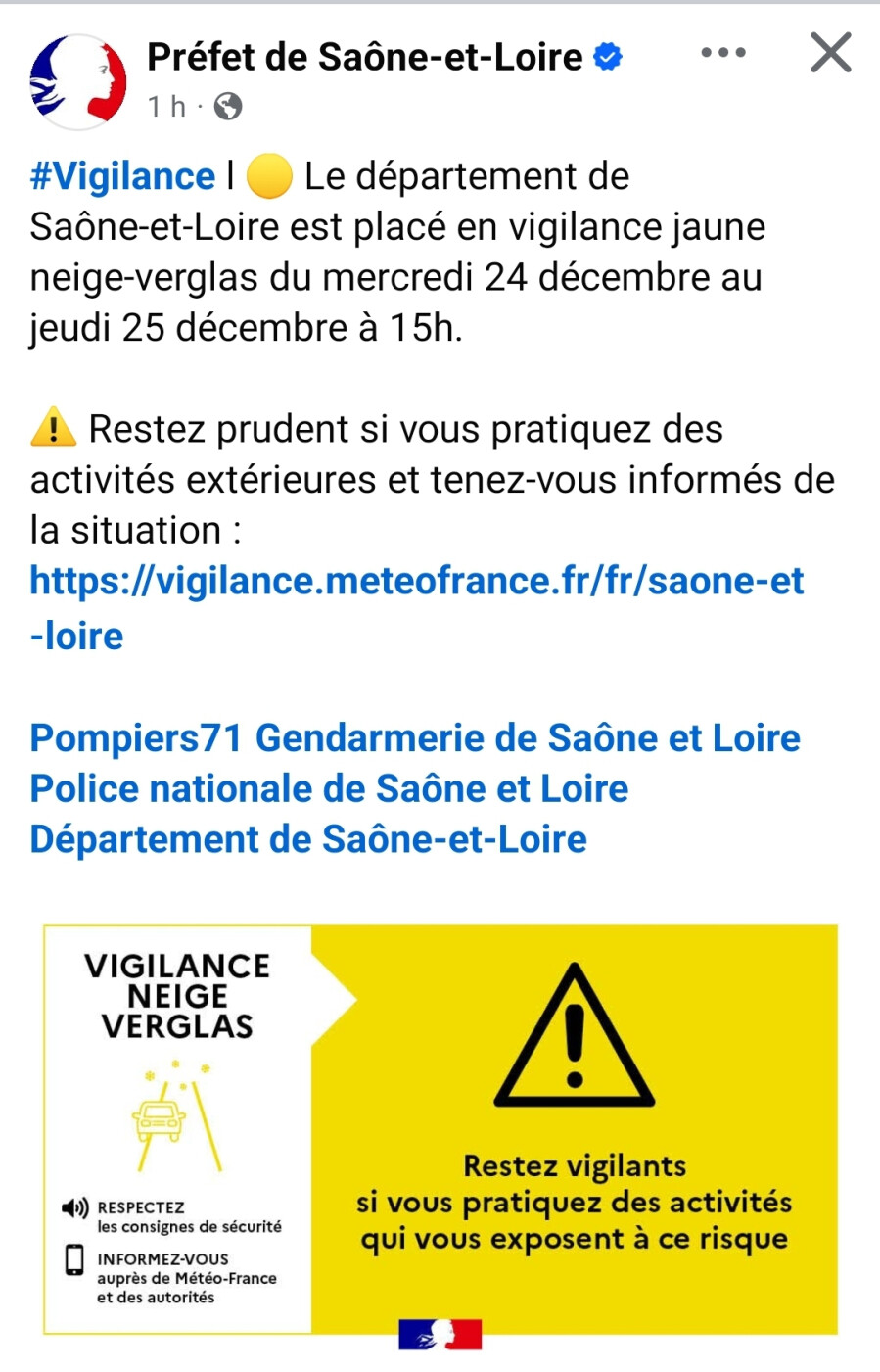This screenshot has height=1372, width=880.
Task: Tap the #Vigilance hashtag
Action: click(122, 176)
